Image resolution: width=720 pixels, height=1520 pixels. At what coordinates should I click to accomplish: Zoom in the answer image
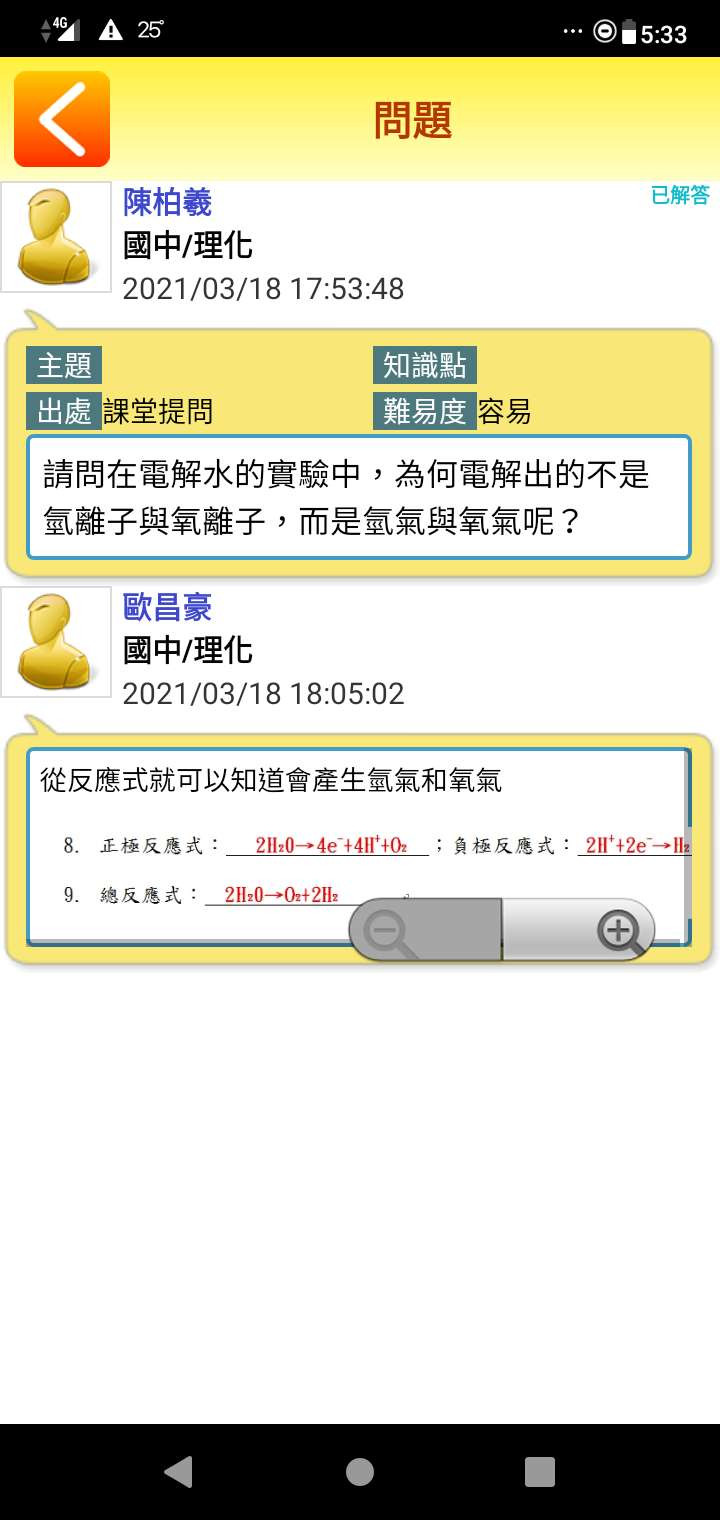click(580, 930)
